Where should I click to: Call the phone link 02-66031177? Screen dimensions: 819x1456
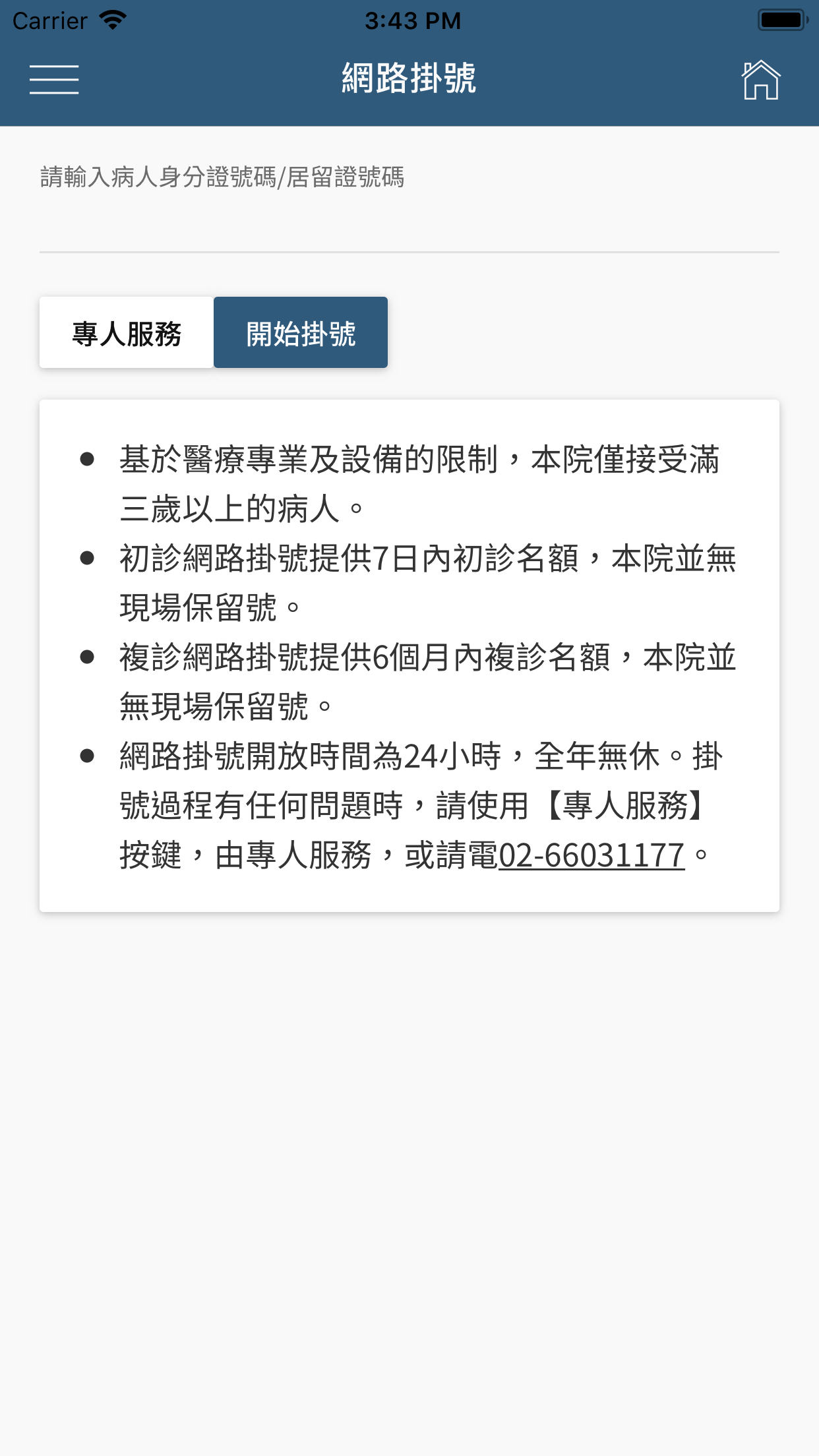pyautogui.click(x=591, y=856)
